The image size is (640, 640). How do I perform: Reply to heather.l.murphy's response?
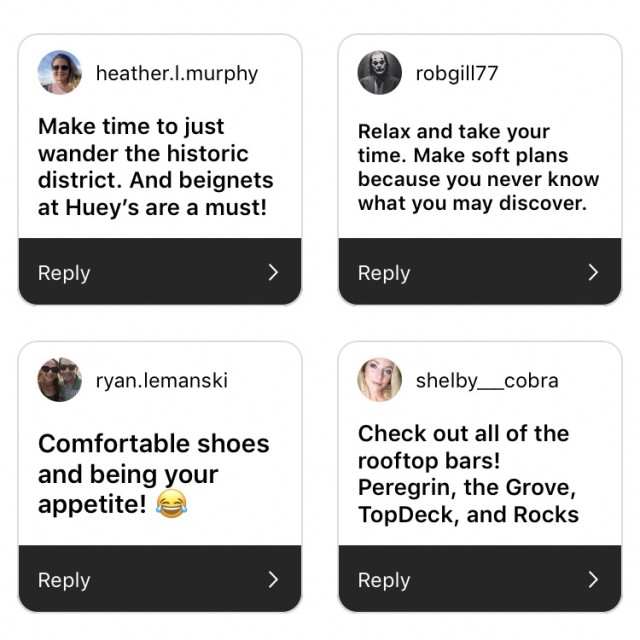(160, 272)
